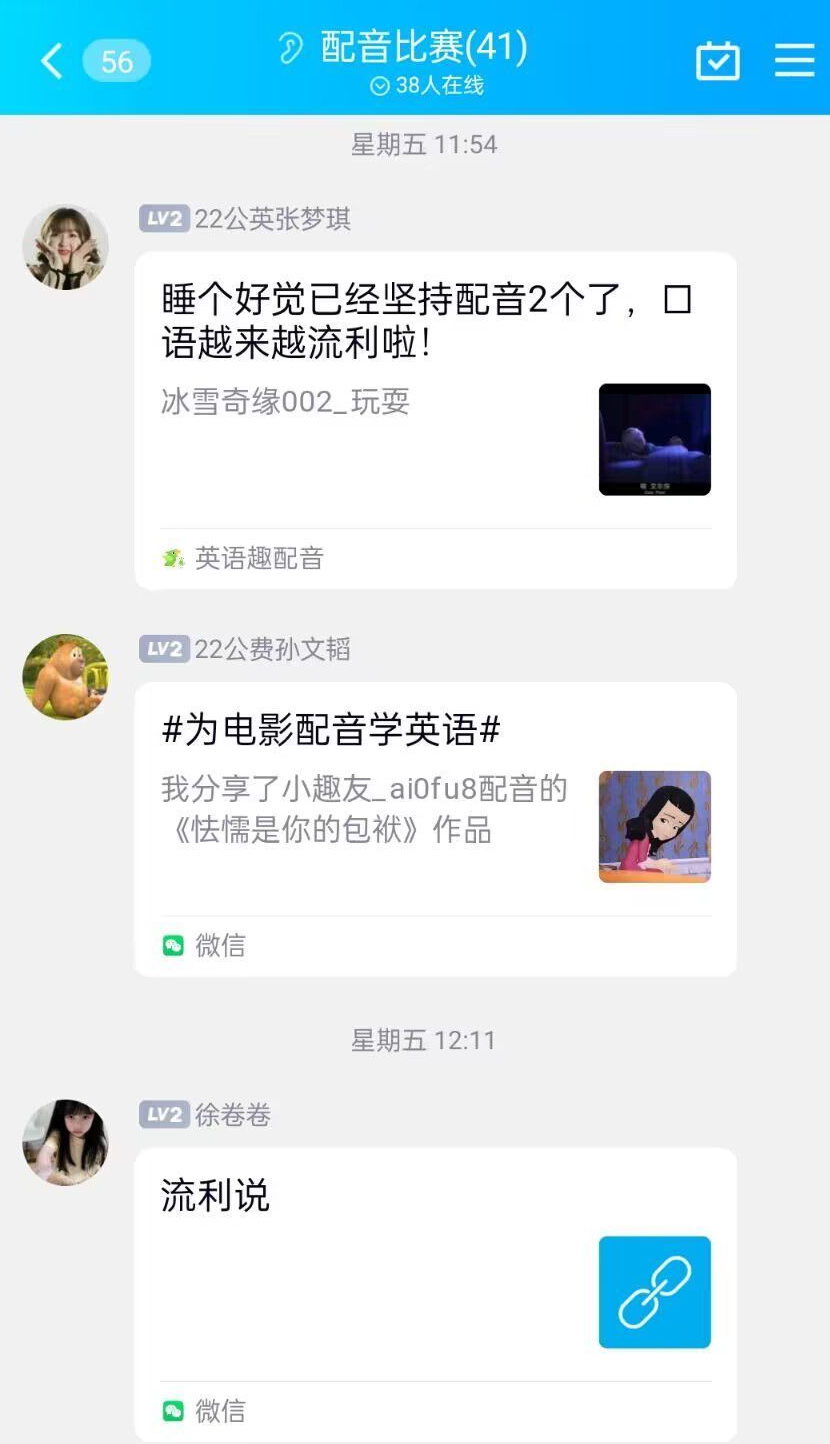Open the group calendar check-in icon
The width and height of the screenshot is (830, 1444).
(717, 61)
